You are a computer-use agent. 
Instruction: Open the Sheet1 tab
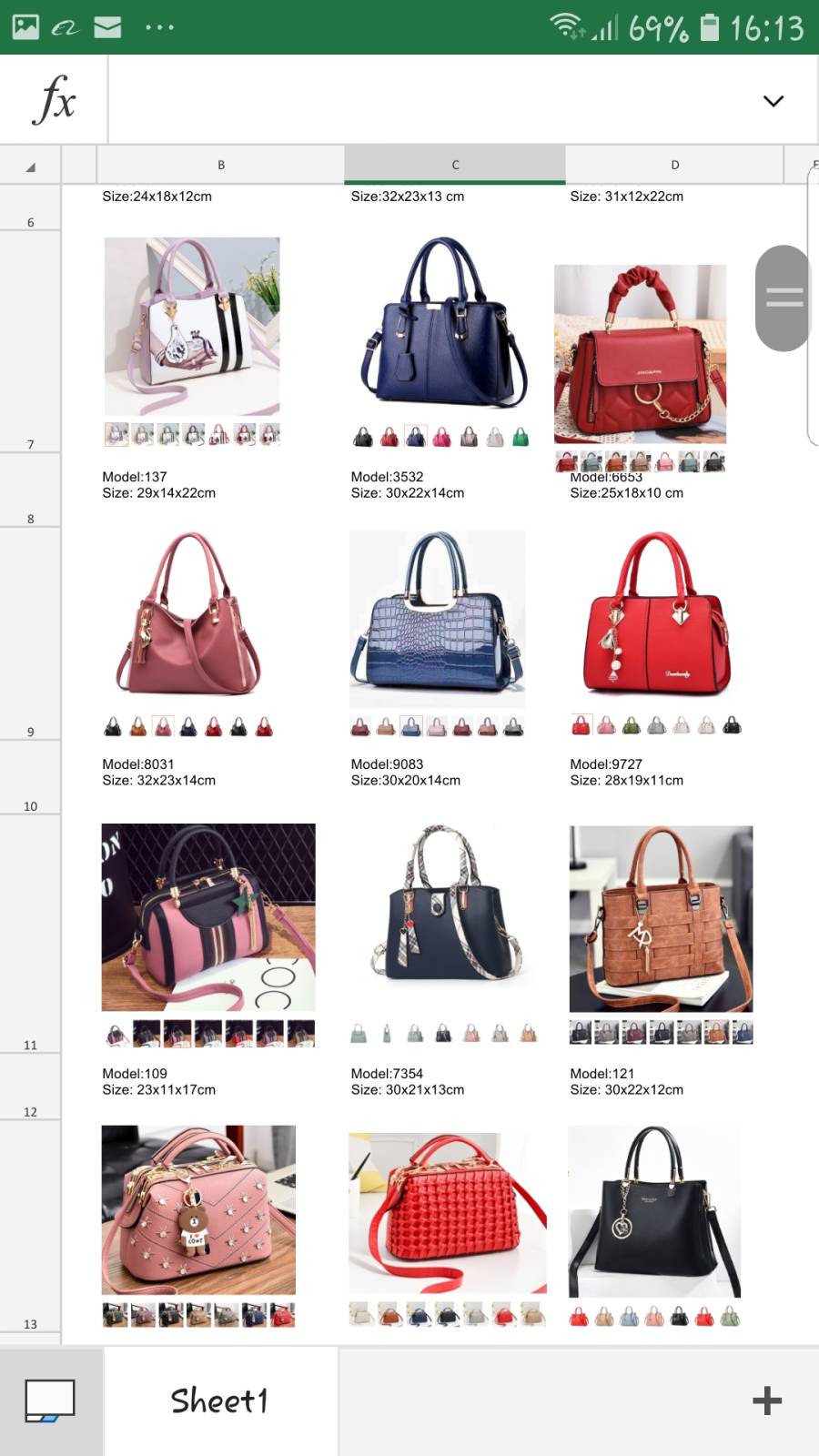220,1400
